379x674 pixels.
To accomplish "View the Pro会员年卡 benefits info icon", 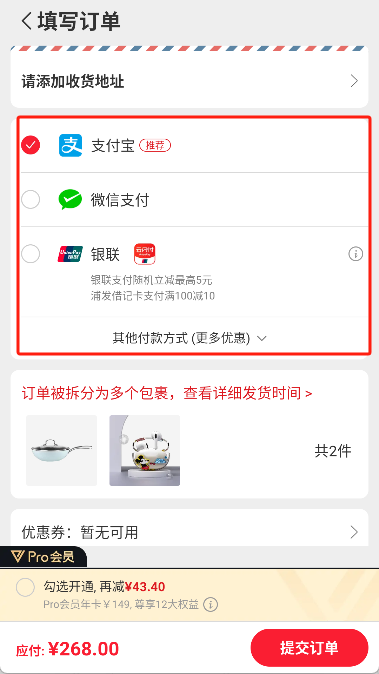I will tap(210, 605).
